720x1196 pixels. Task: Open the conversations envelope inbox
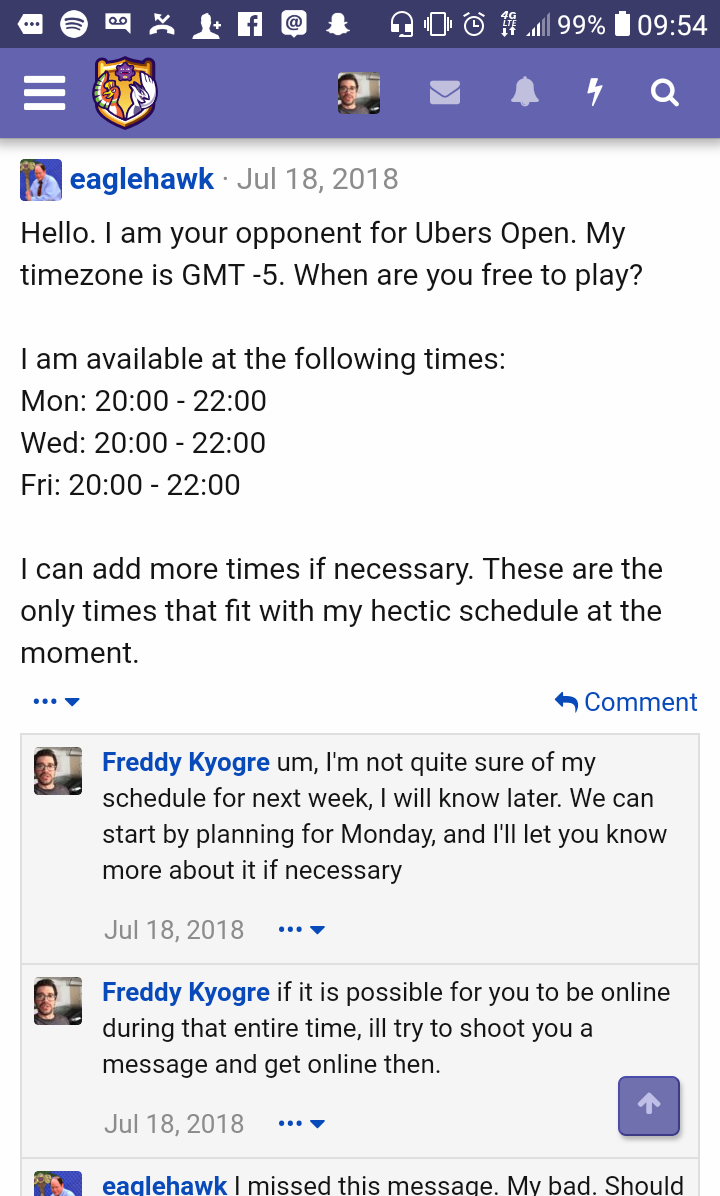(x=445, y=93)
